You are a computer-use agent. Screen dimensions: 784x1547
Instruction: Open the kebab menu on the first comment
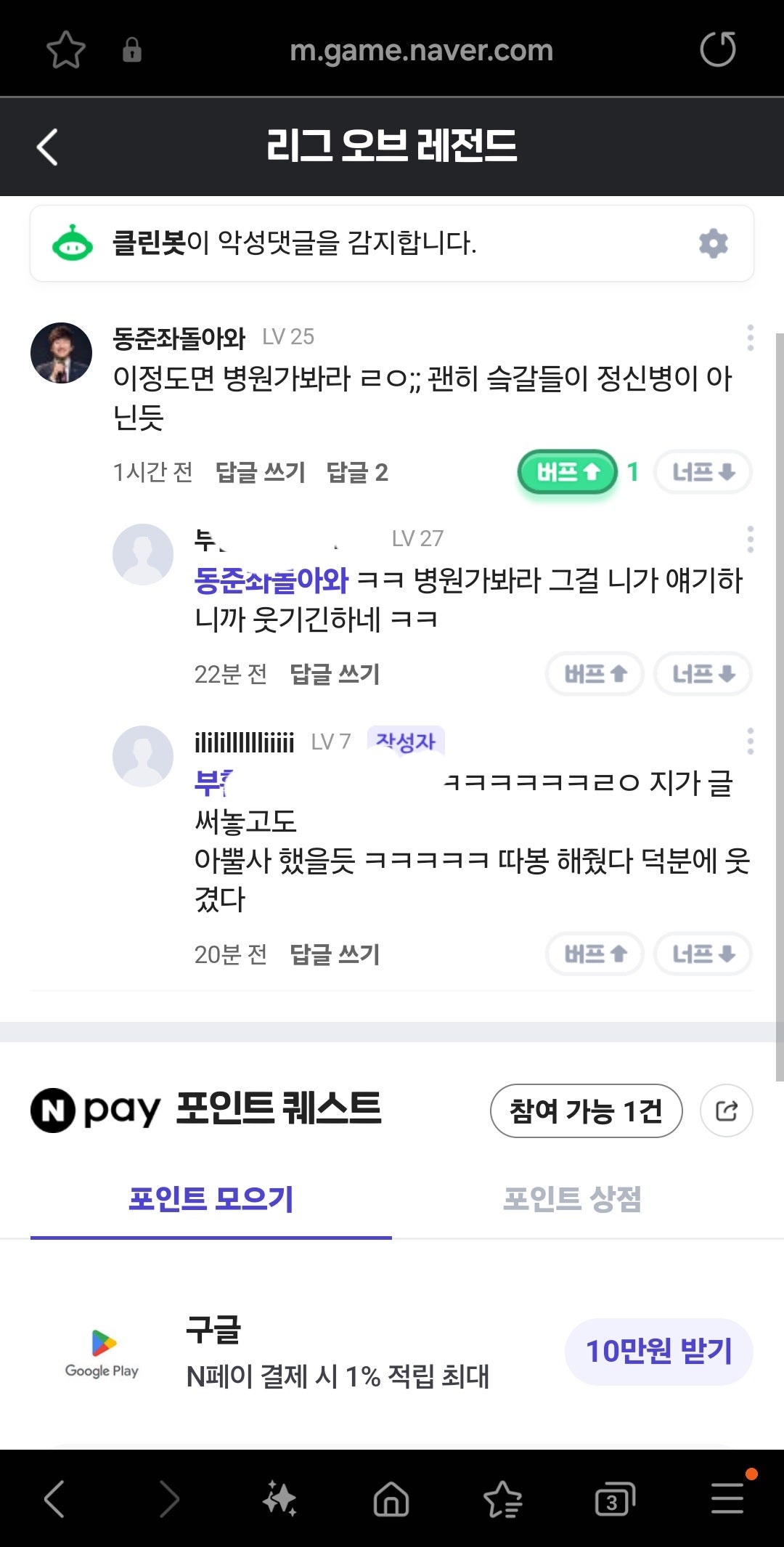tap(750, 338)
